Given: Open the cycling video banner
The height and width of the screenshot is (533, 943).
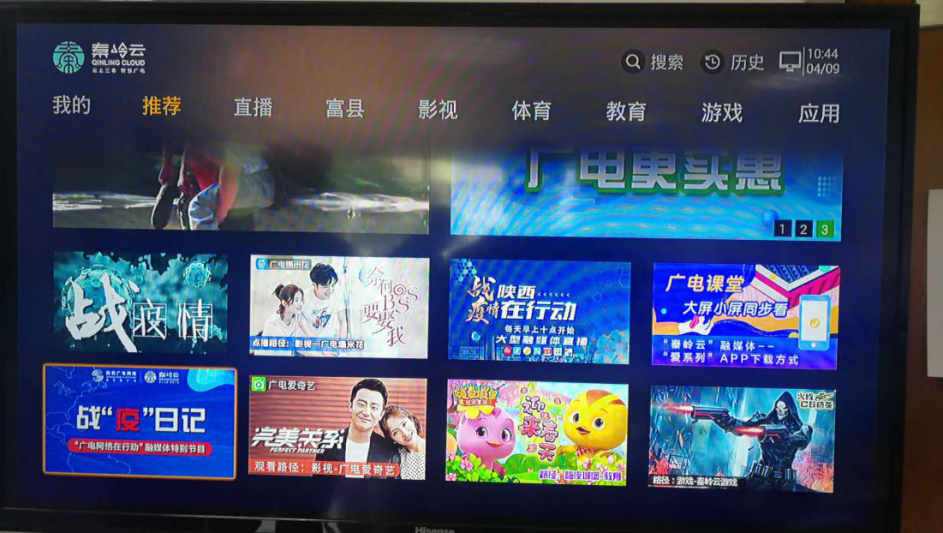Looking at the screenshot, I should coord(240,187).
